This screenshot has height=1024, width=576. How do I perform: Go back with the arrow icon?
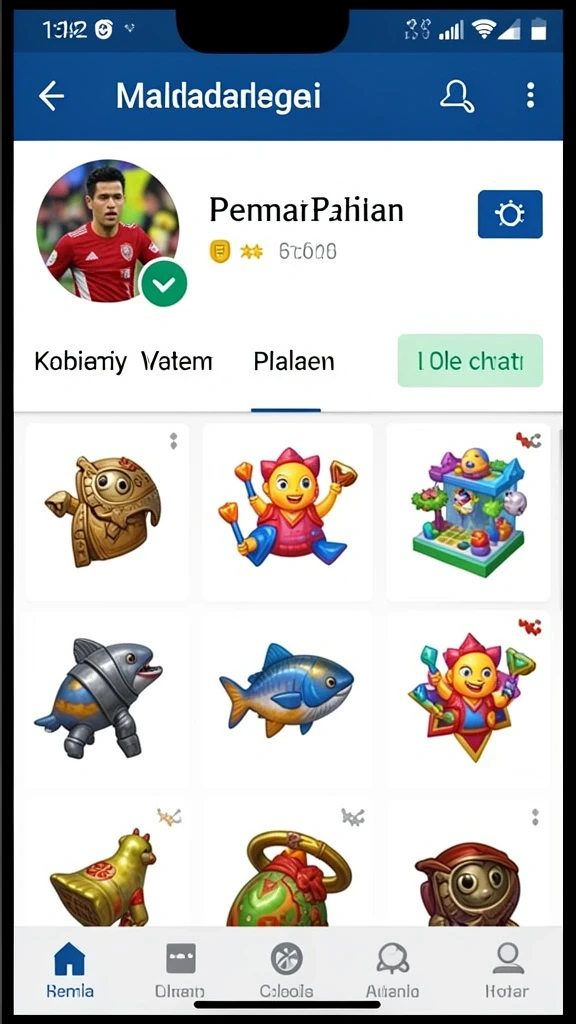51,97
